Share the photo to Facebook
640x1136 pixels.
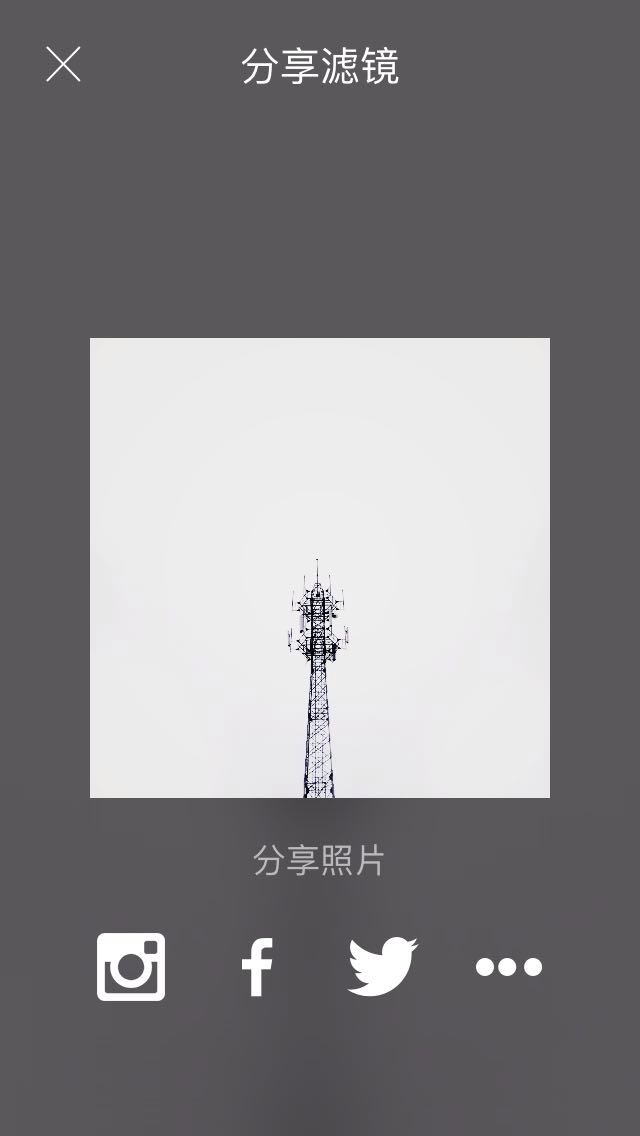click(257, 967)
